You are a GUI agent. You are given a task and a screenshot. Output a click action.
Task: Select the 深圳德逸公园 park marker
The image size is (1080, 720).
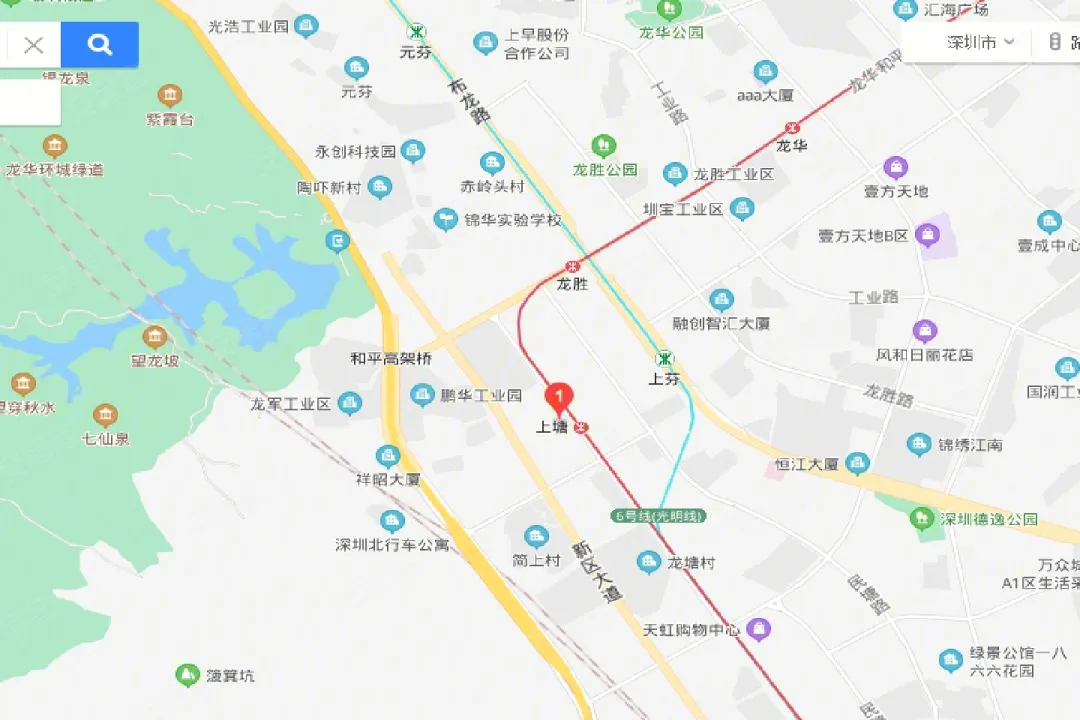point(921,518)
